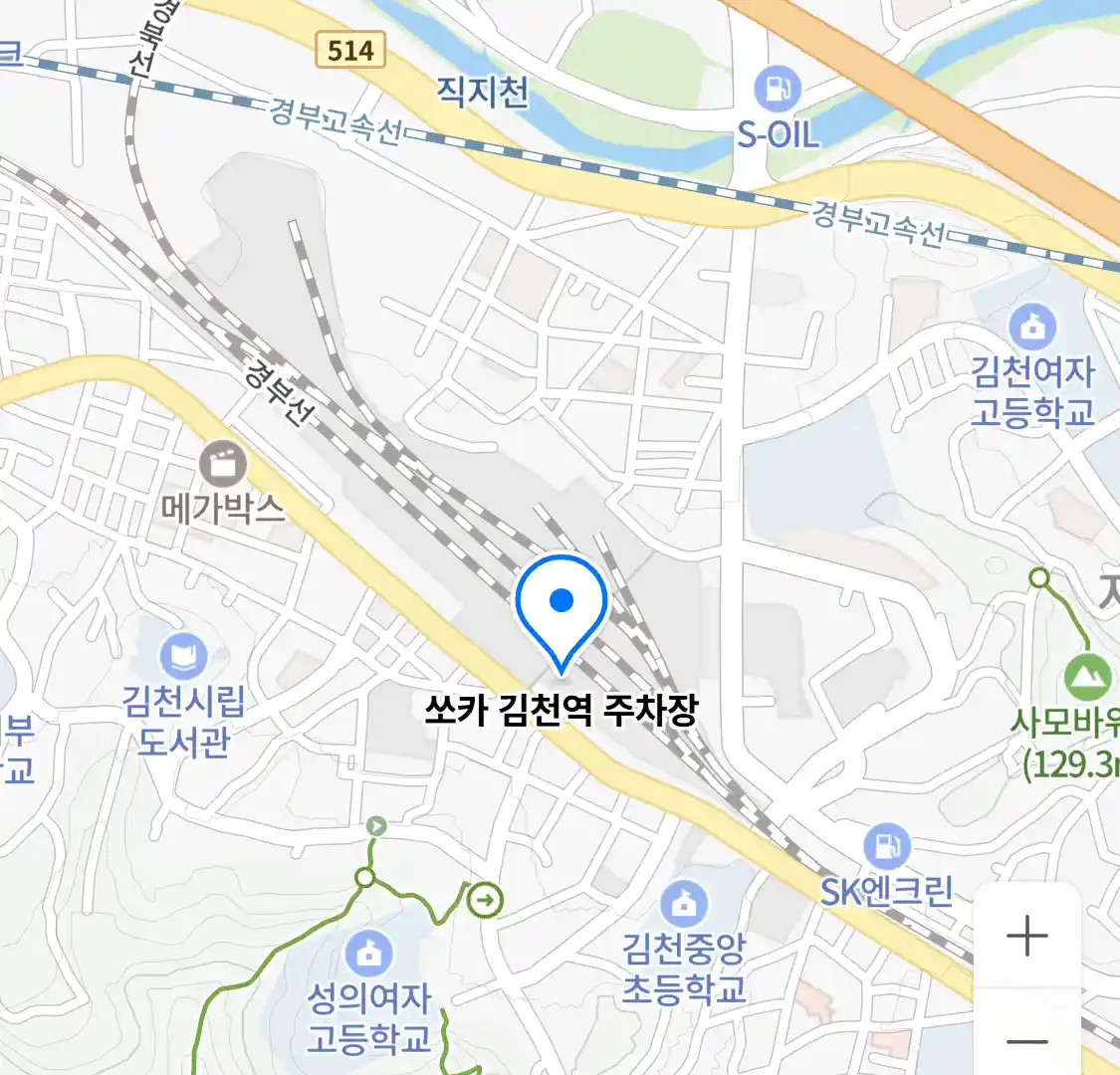Viewport: 1120px width, 1075px height.
Task: Zoom out of the map
Action: pyautogui.click(x=1026, y=1040)
